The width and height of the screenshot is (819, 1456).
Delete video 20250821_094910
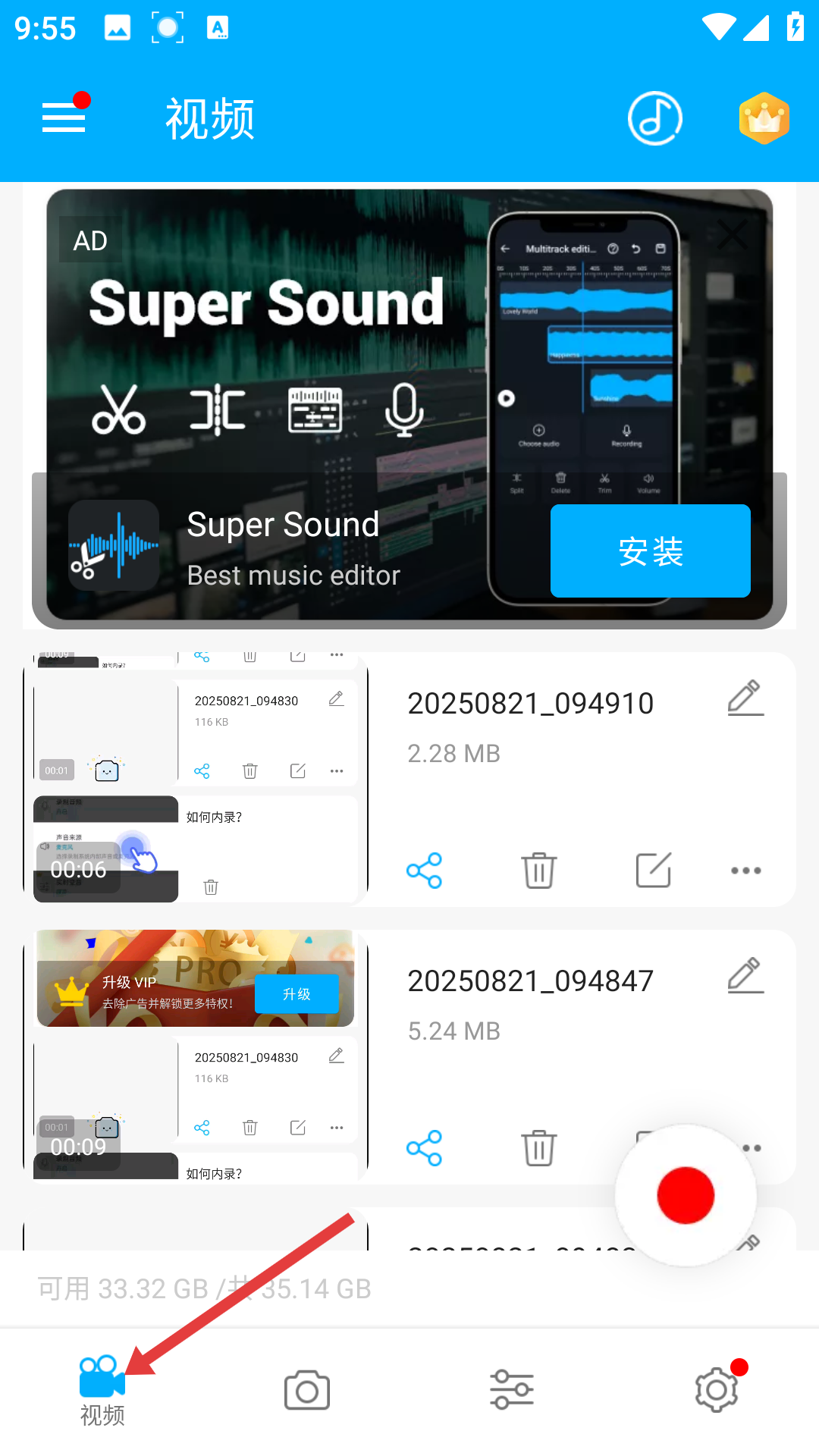coord(539,871)
